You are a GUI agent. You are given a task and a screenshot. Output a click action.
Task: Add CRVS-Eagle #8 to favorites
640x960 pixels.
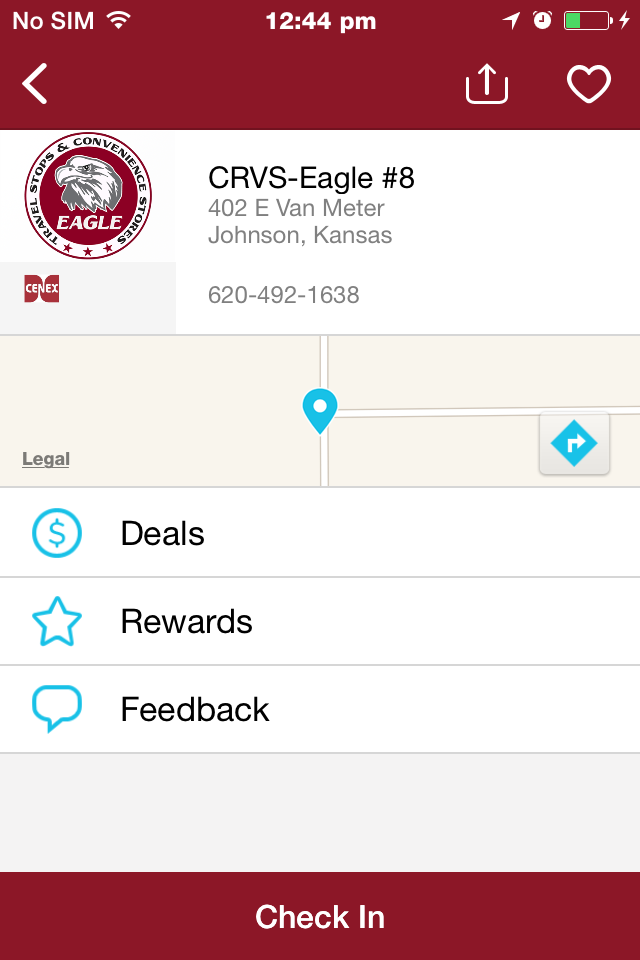tap(589, 85)
